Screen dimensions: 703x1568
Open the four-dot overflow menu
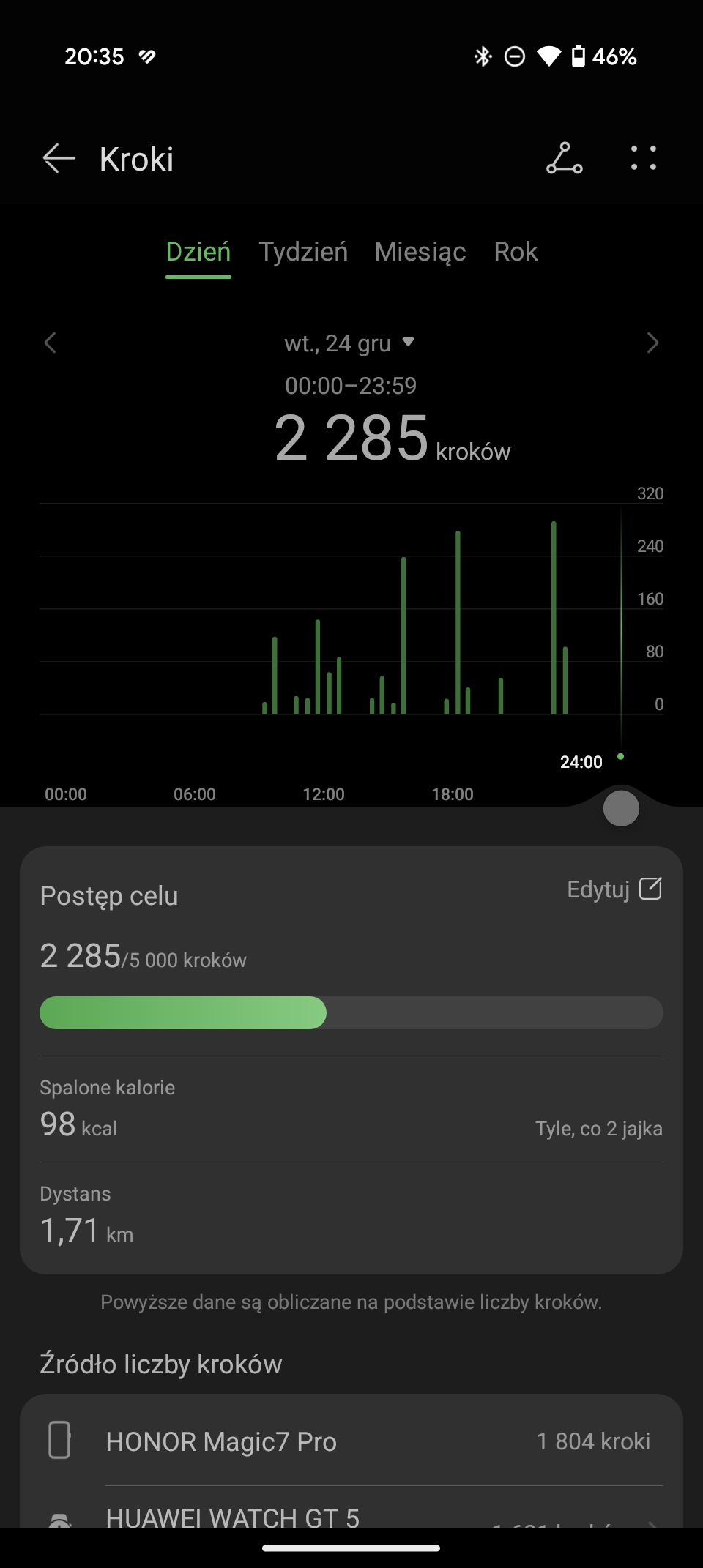coord(644,158)
